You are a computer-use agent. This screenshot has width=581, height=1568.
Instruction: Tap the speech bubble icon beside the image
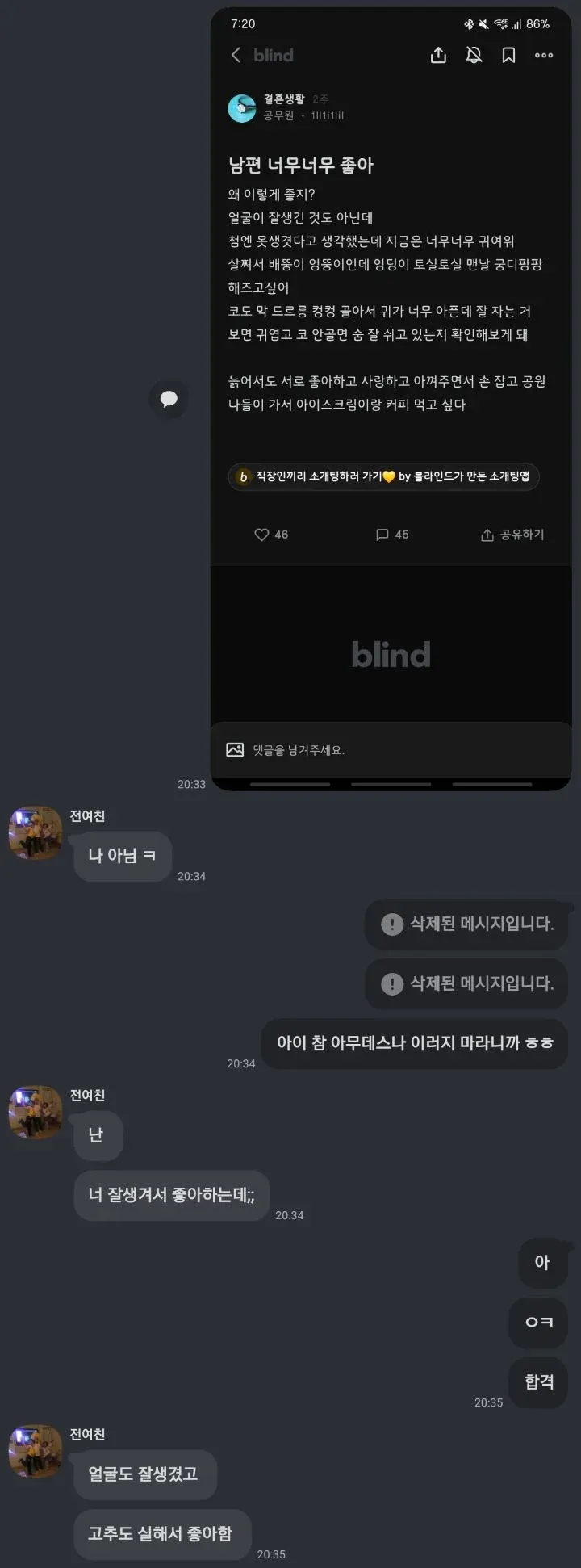169,399
